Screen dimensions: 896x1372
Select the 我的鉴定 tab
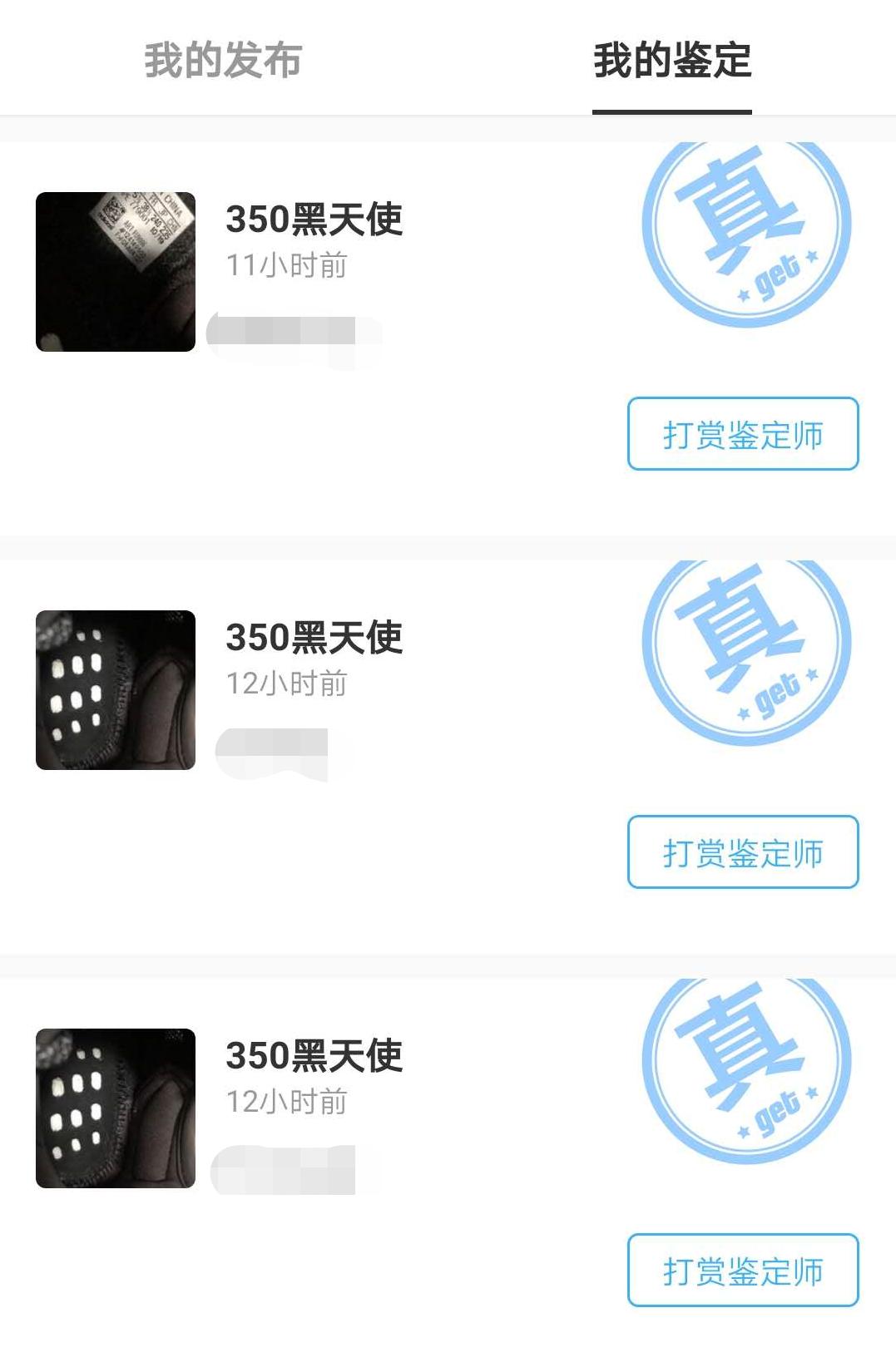click(674, 58)
